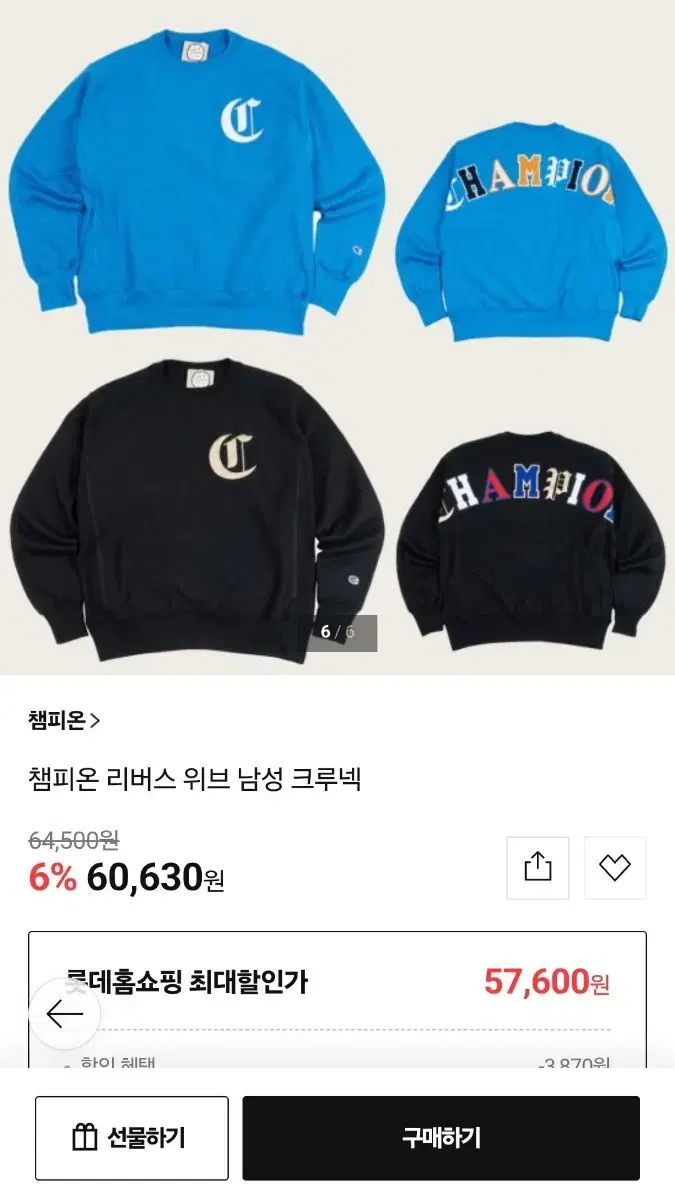Share this product

538,867
